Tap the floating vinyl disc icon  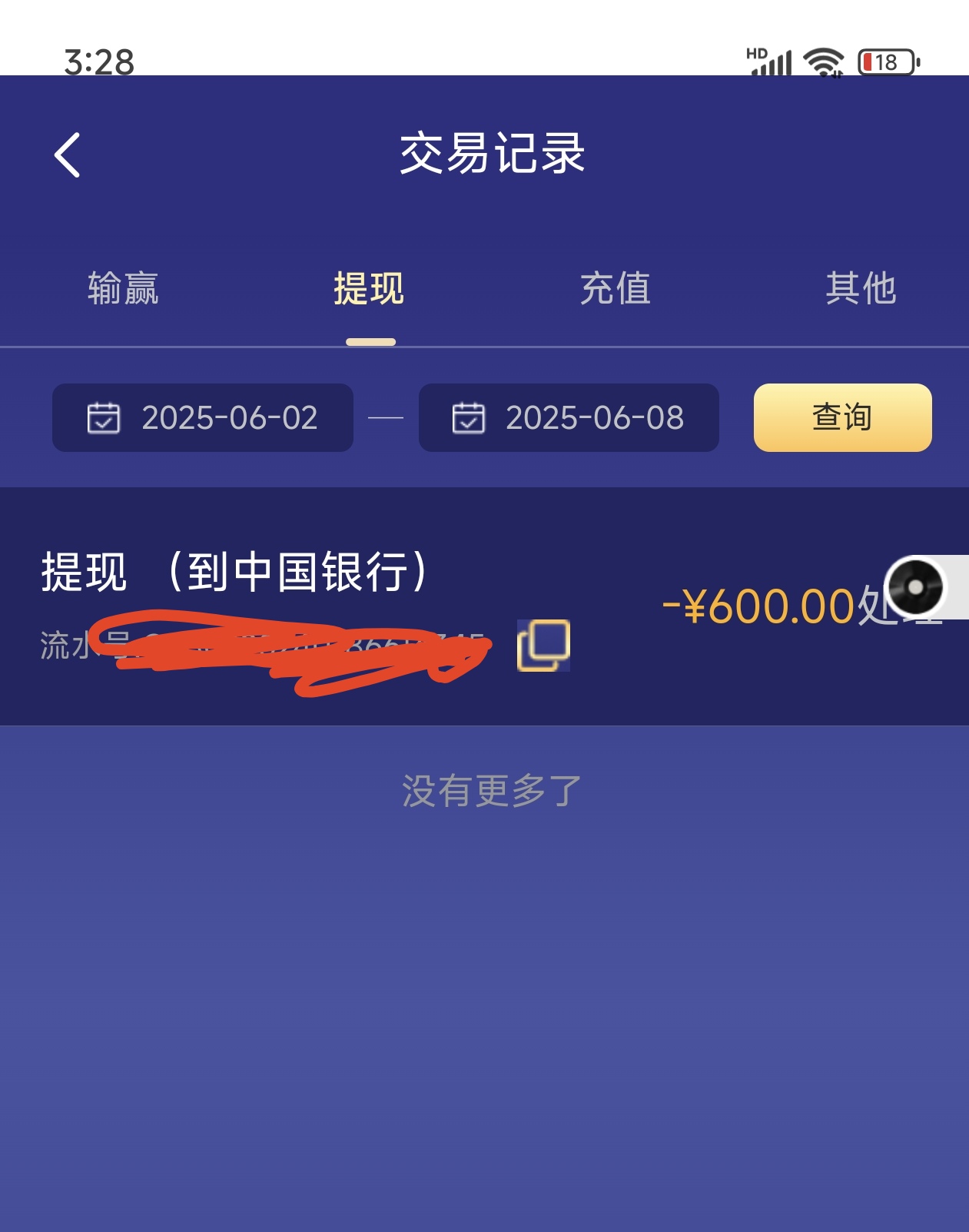(915, 587)
